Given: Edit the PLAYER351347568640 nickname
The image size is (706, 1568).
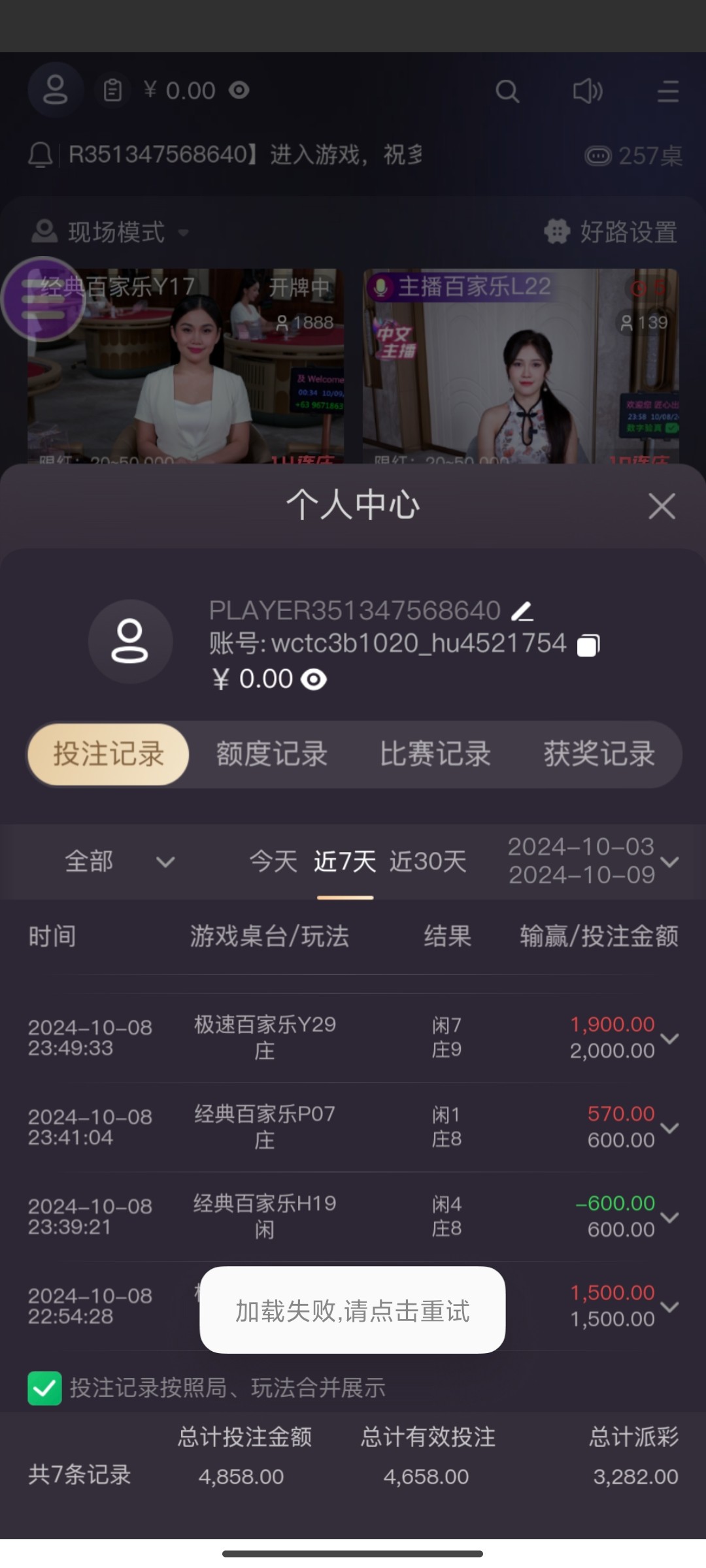Looking at the screenshot, I should click(522, 612).
